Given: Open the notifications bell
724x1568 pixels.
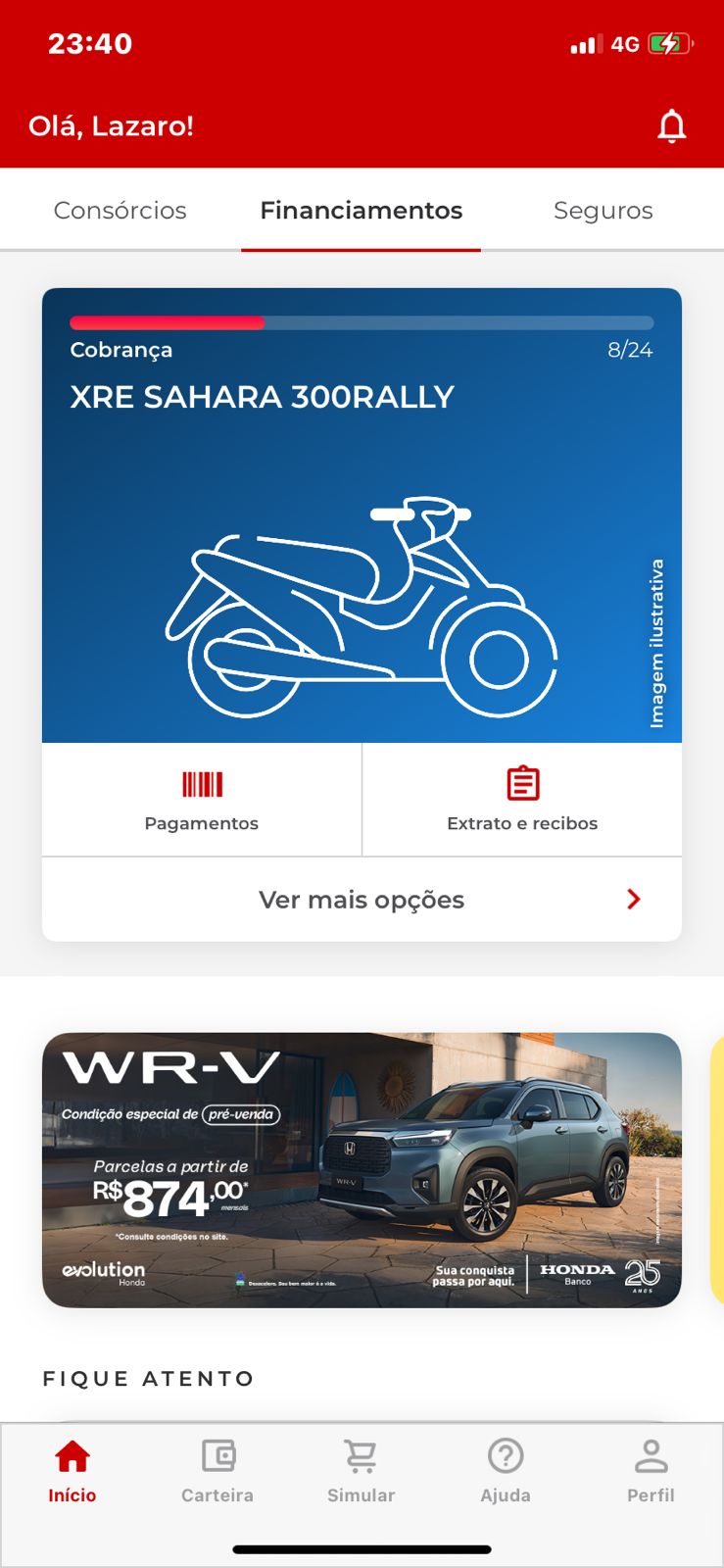Looking at the screenshot, I should tap(671, 126).
